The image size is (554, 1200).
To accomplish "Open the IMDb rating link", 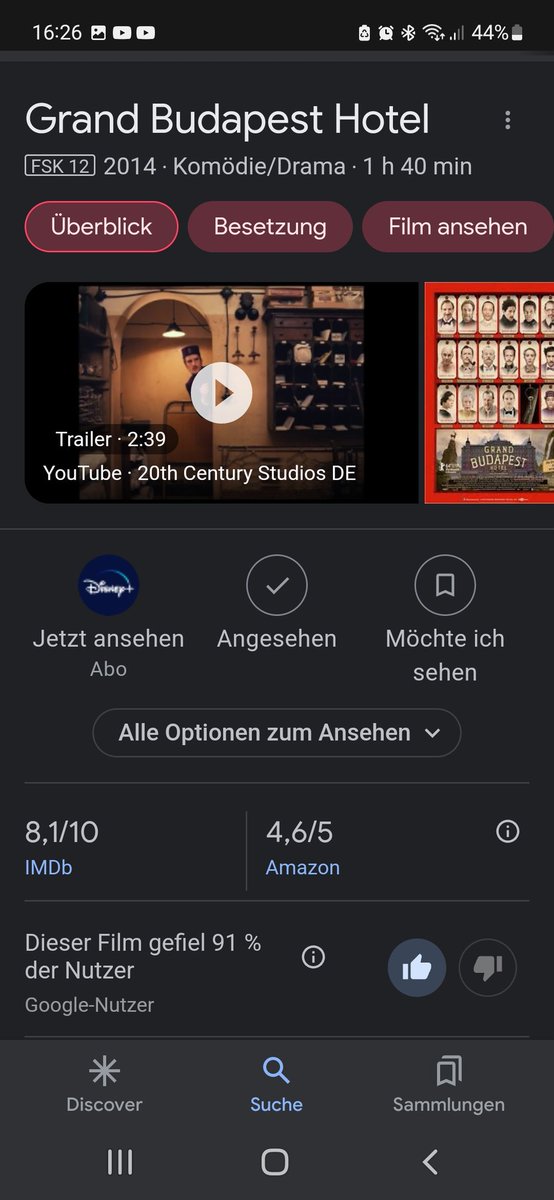I will [x=49, y=868].
